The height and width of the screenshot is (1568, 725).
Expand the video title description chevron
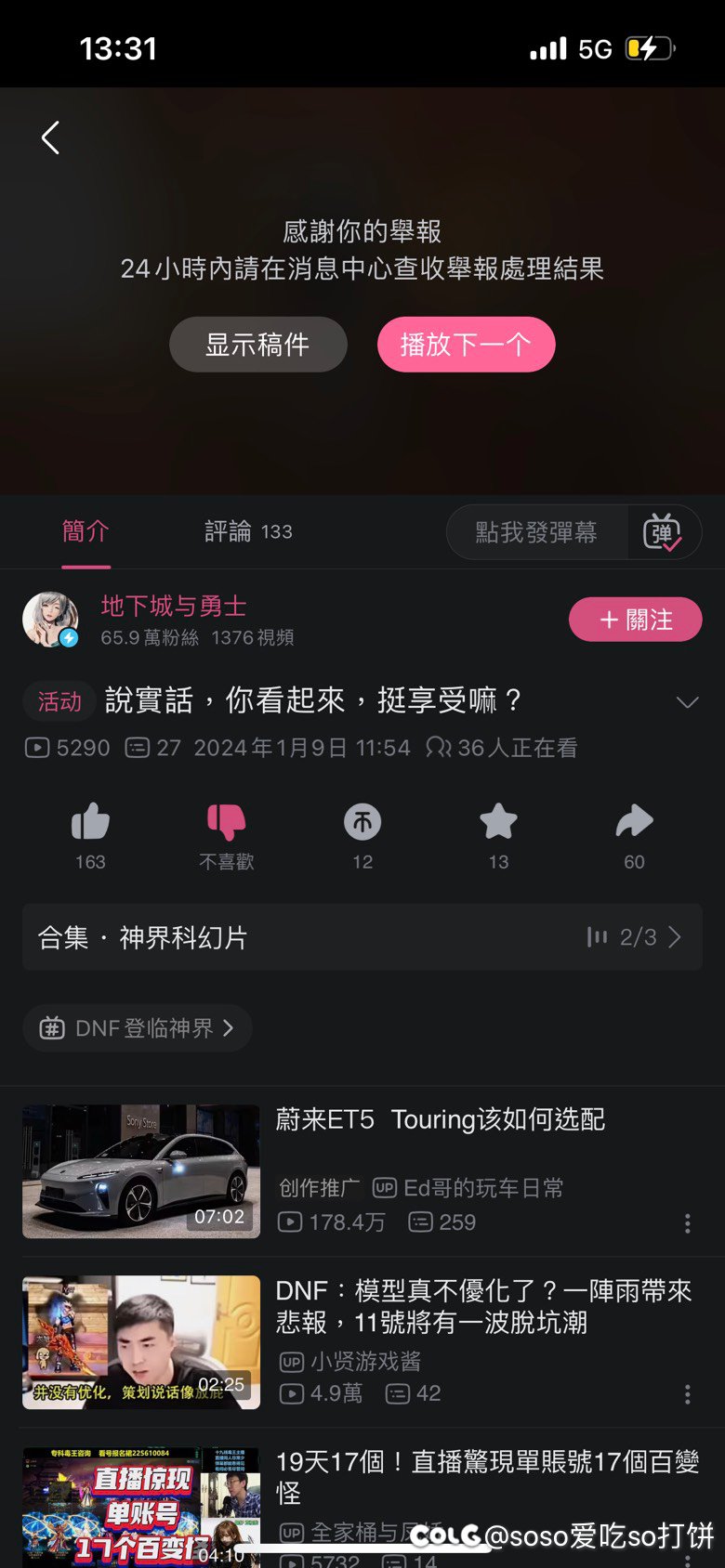[687, 702]
